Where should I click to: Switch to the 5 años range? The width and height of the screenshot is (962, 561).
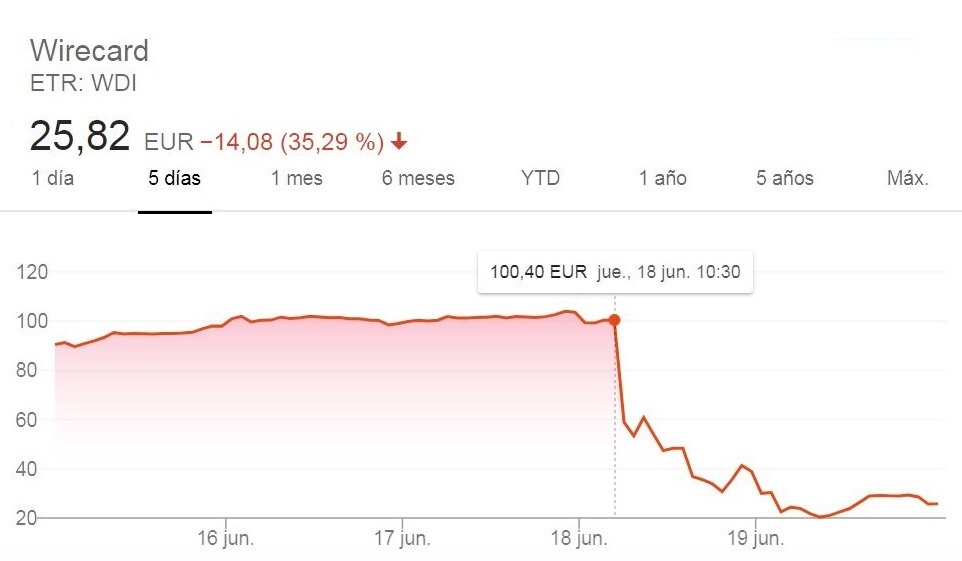pyautogui.click(x=785, y=179)
